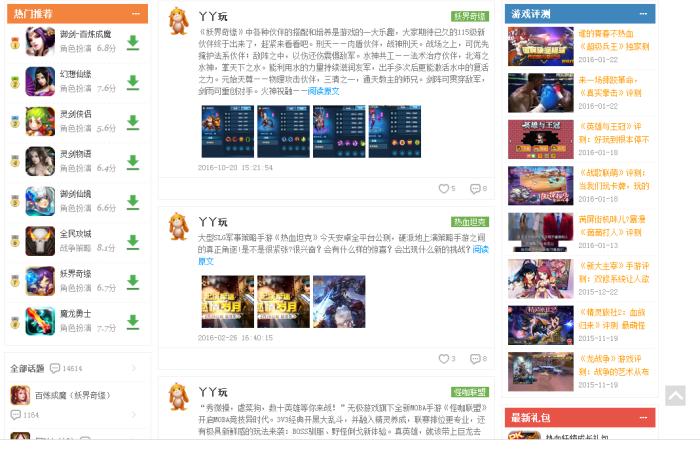
Task: Open the 灵剑侠侣 game entry
Action: 75,114
